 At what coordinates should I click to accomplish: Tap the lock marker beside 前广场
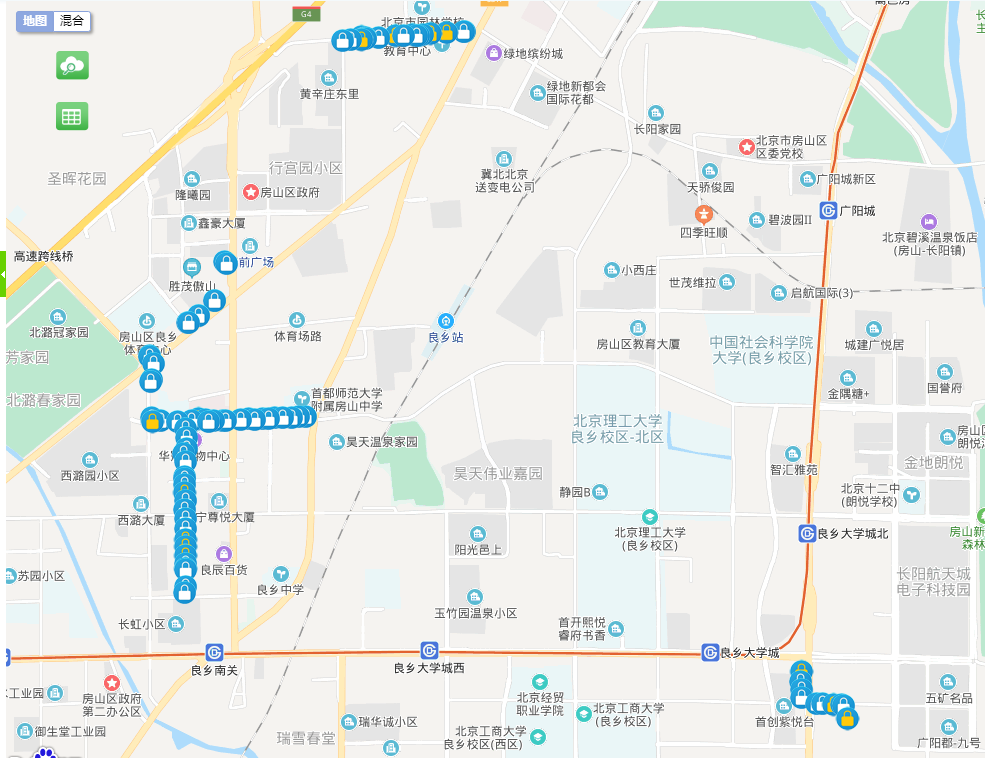click(x=226, y=263)
